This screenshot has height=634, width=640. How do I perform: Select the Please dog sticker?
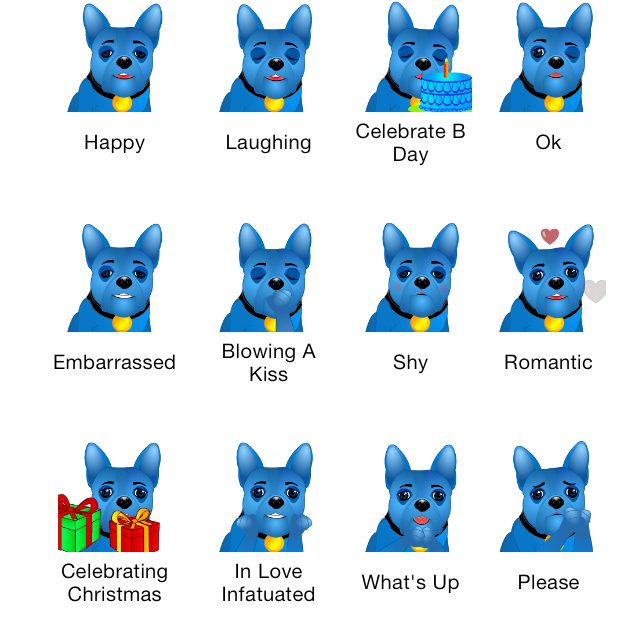(548, 500)
